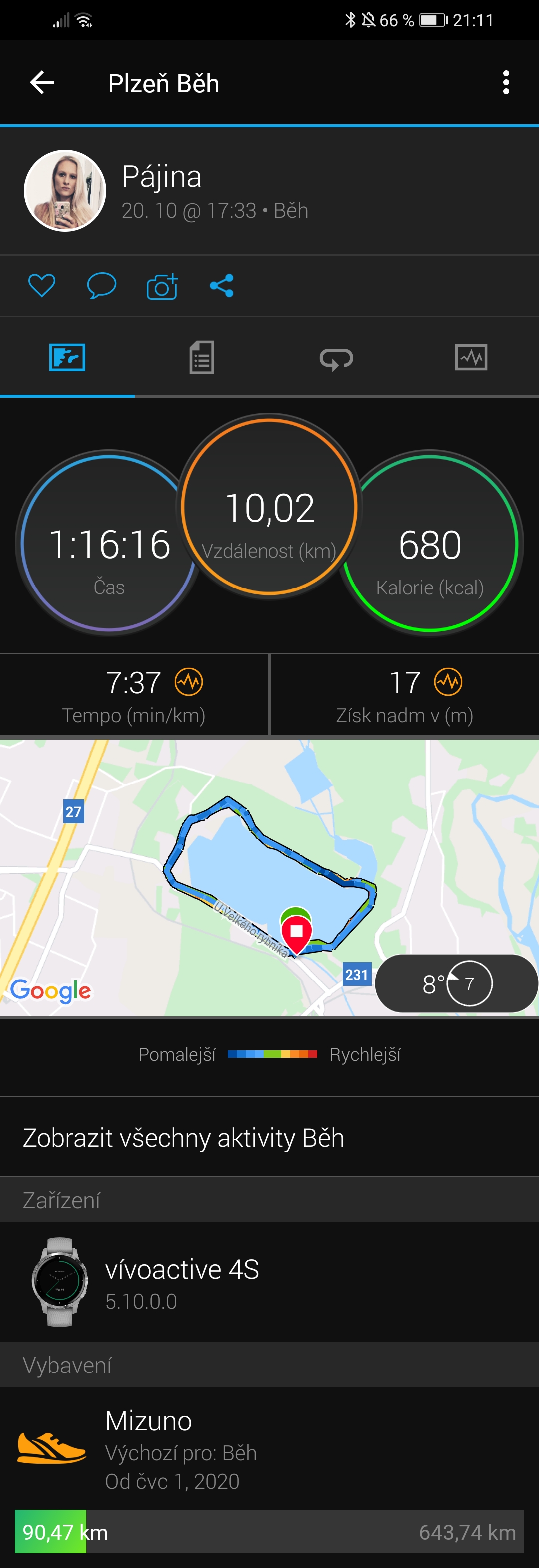This screenshot has height=1568, width=539.
Task: Open Pájina's profile picture
Action: click(x=65, y=191)
